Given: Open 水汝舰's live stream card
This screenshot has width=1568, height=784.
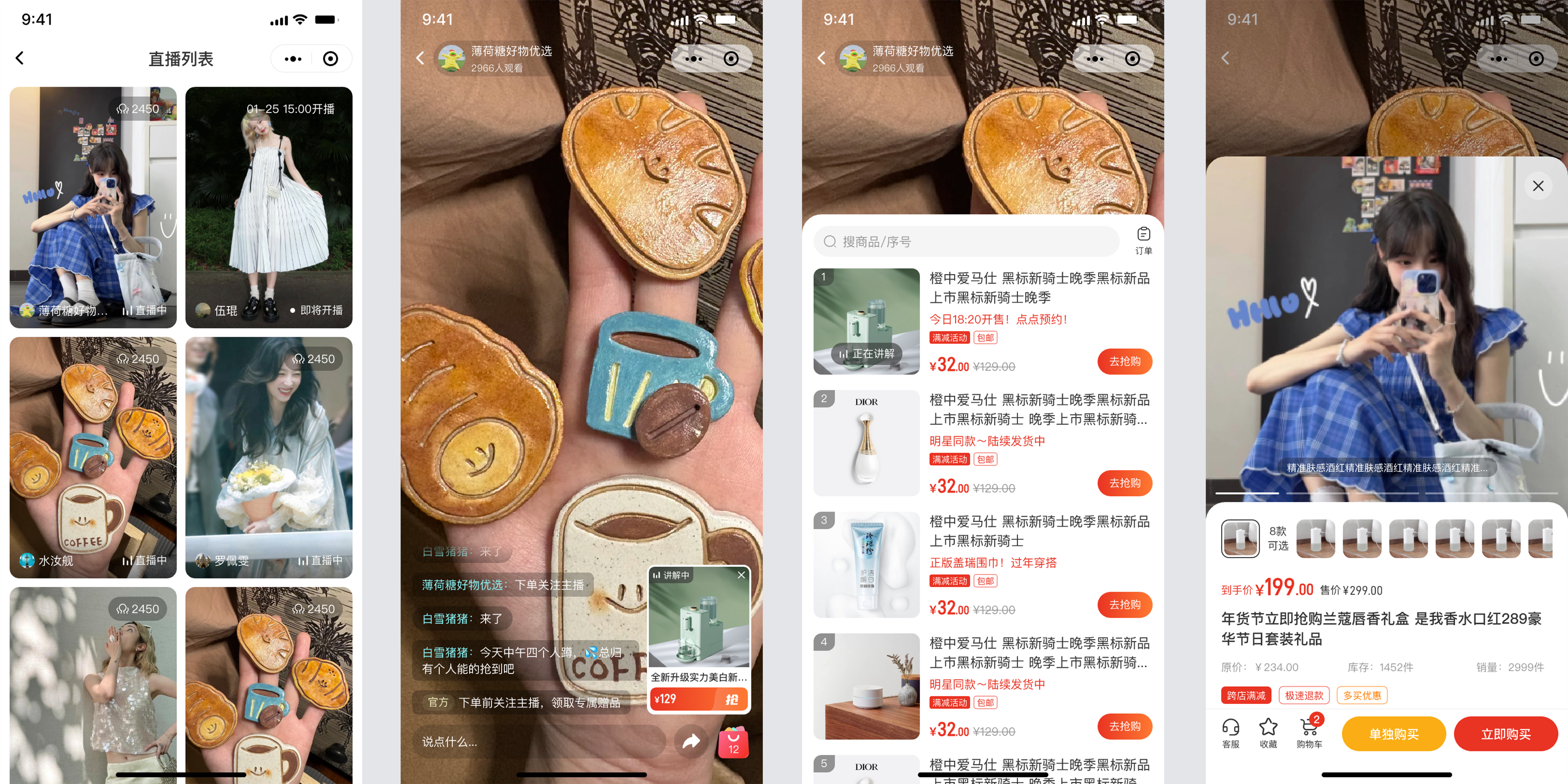Looking at the screenshot, I should (x=93, y=457).
